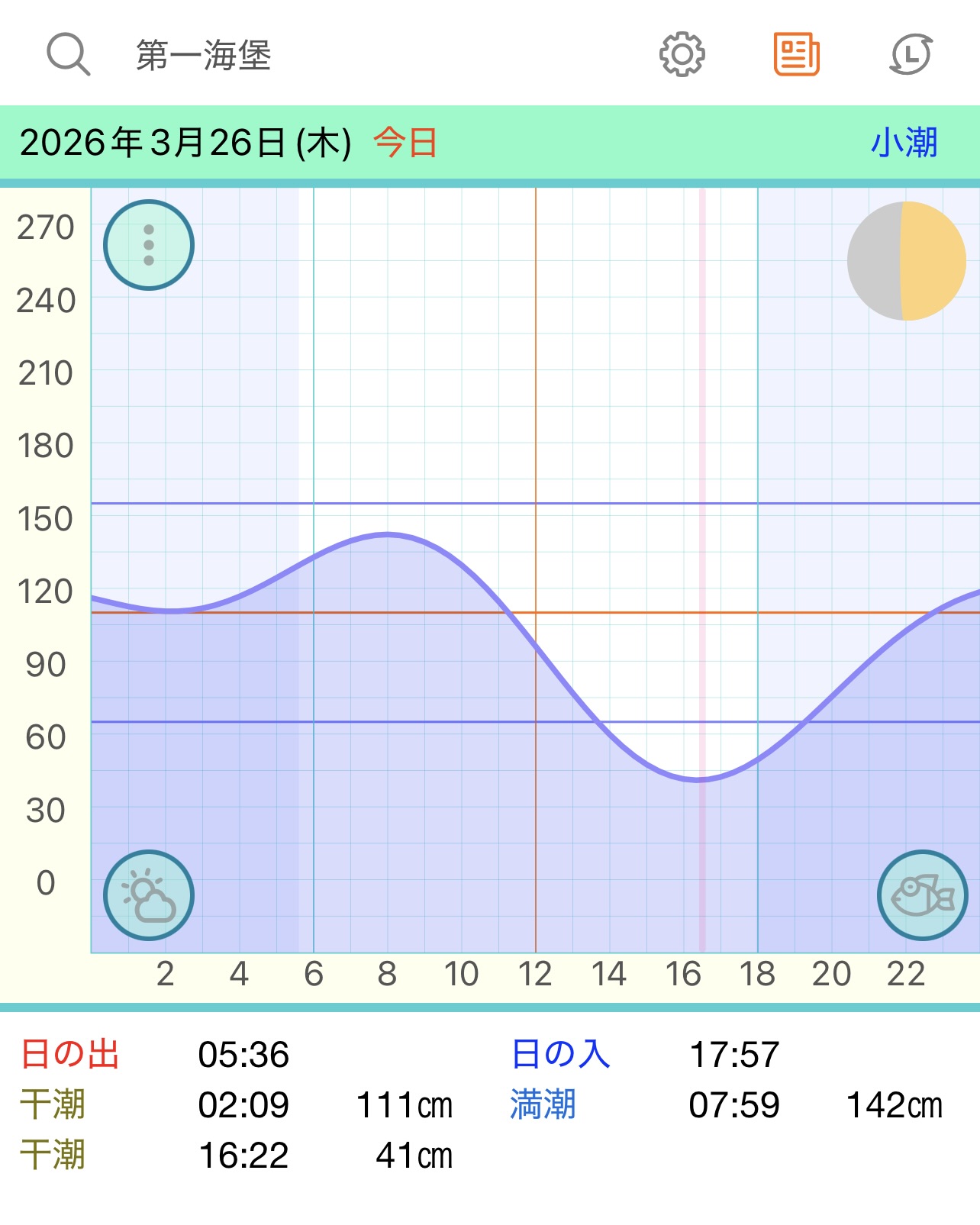The width and height of the screenshot is (980, 1225).
Task: Open the orange news icon
Action: click(x=796, y=54)
